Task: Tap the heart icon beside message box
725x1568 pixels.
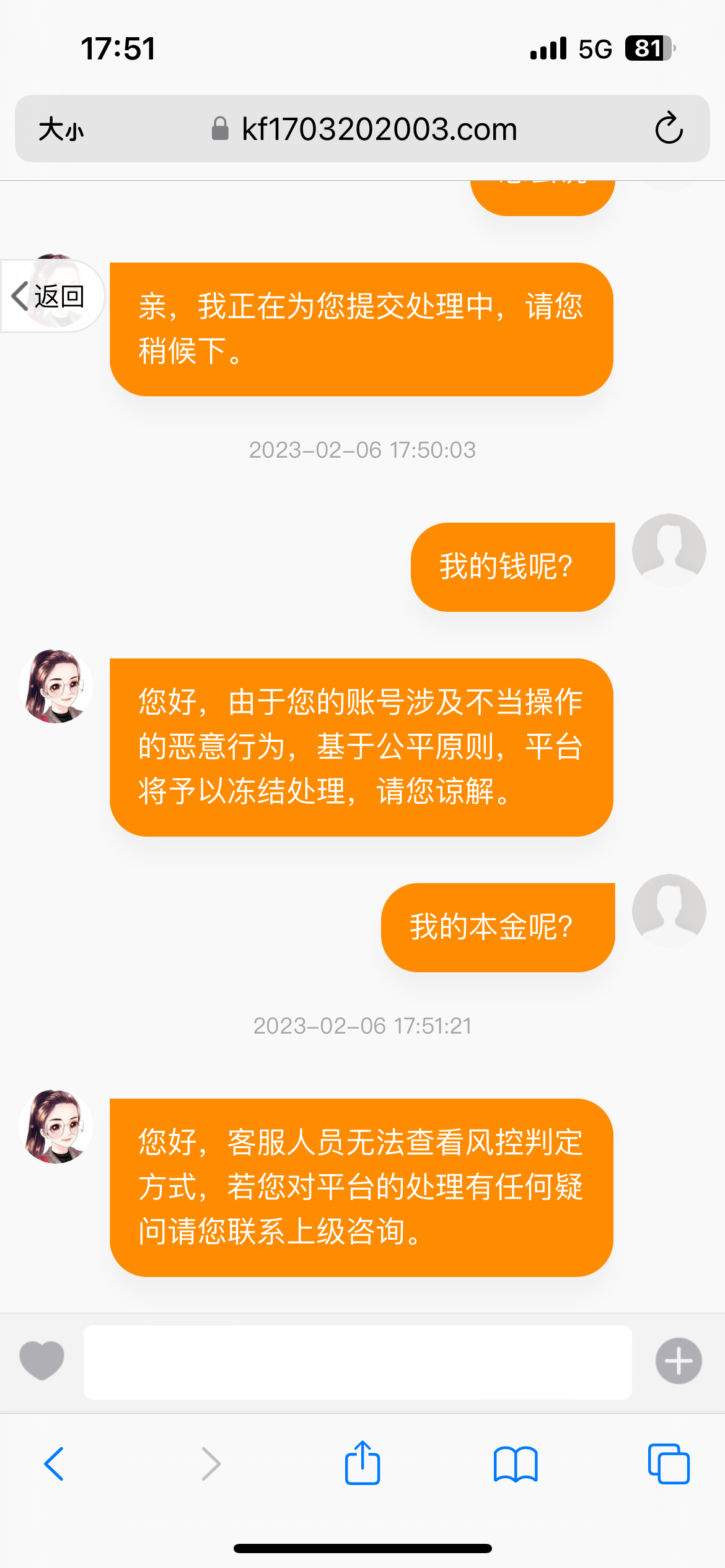Action: 42,1361
